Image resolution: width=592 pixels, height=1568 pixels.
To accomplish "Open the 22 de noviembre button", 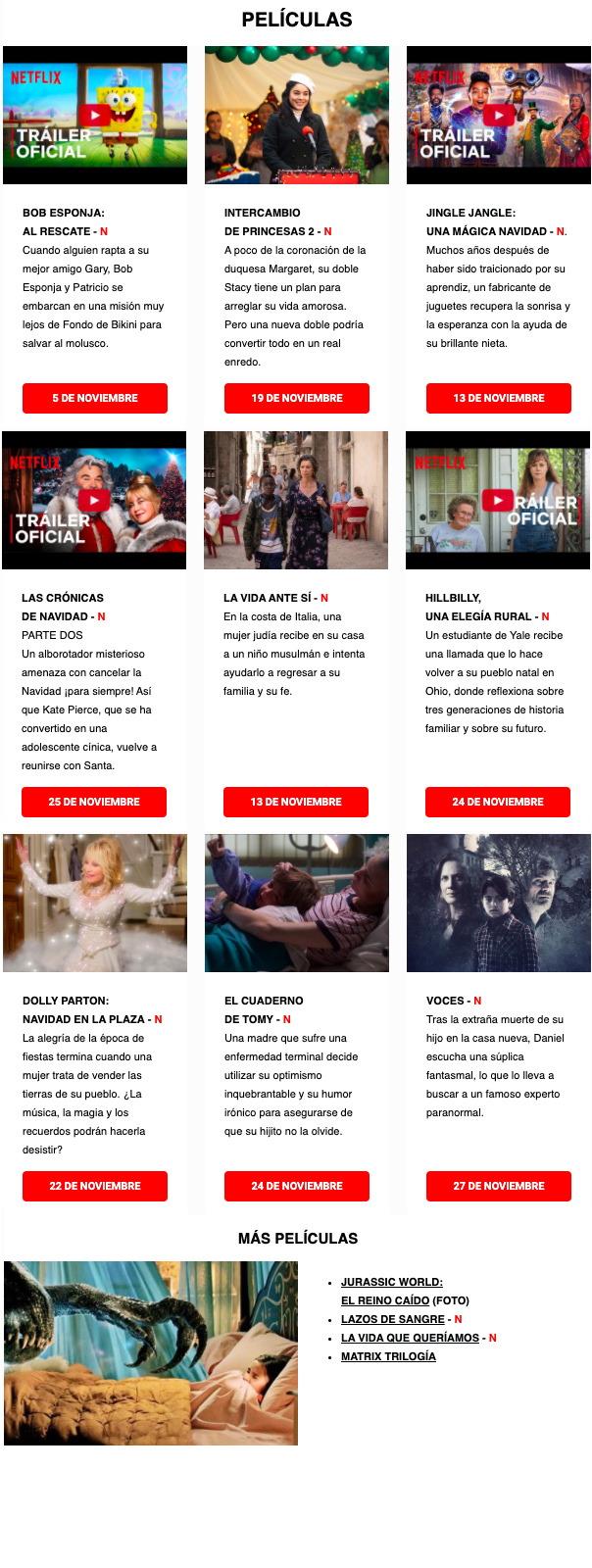I will coord(95,1186).
